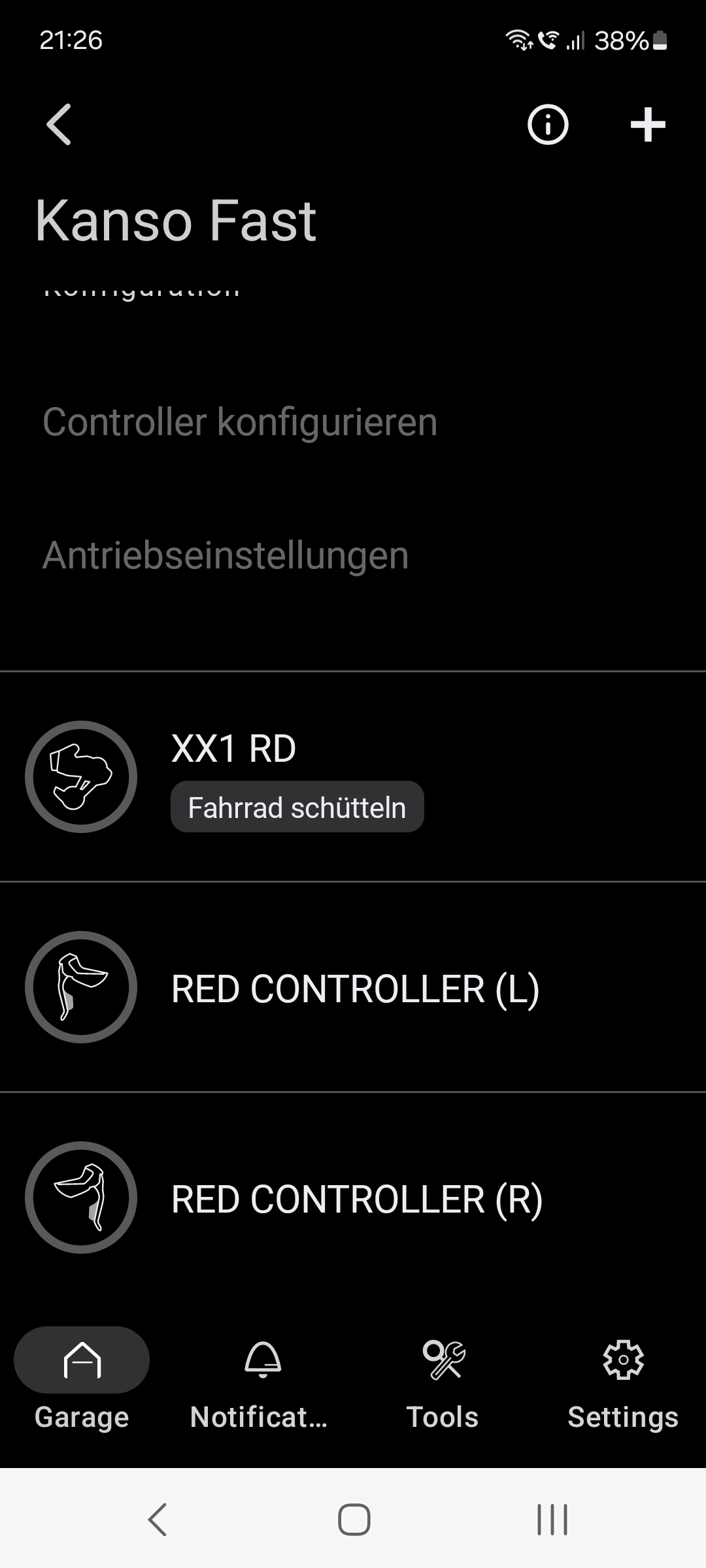Switch to the Settings tab
The image size is (706, 1568).
(x=623, y=1379)
